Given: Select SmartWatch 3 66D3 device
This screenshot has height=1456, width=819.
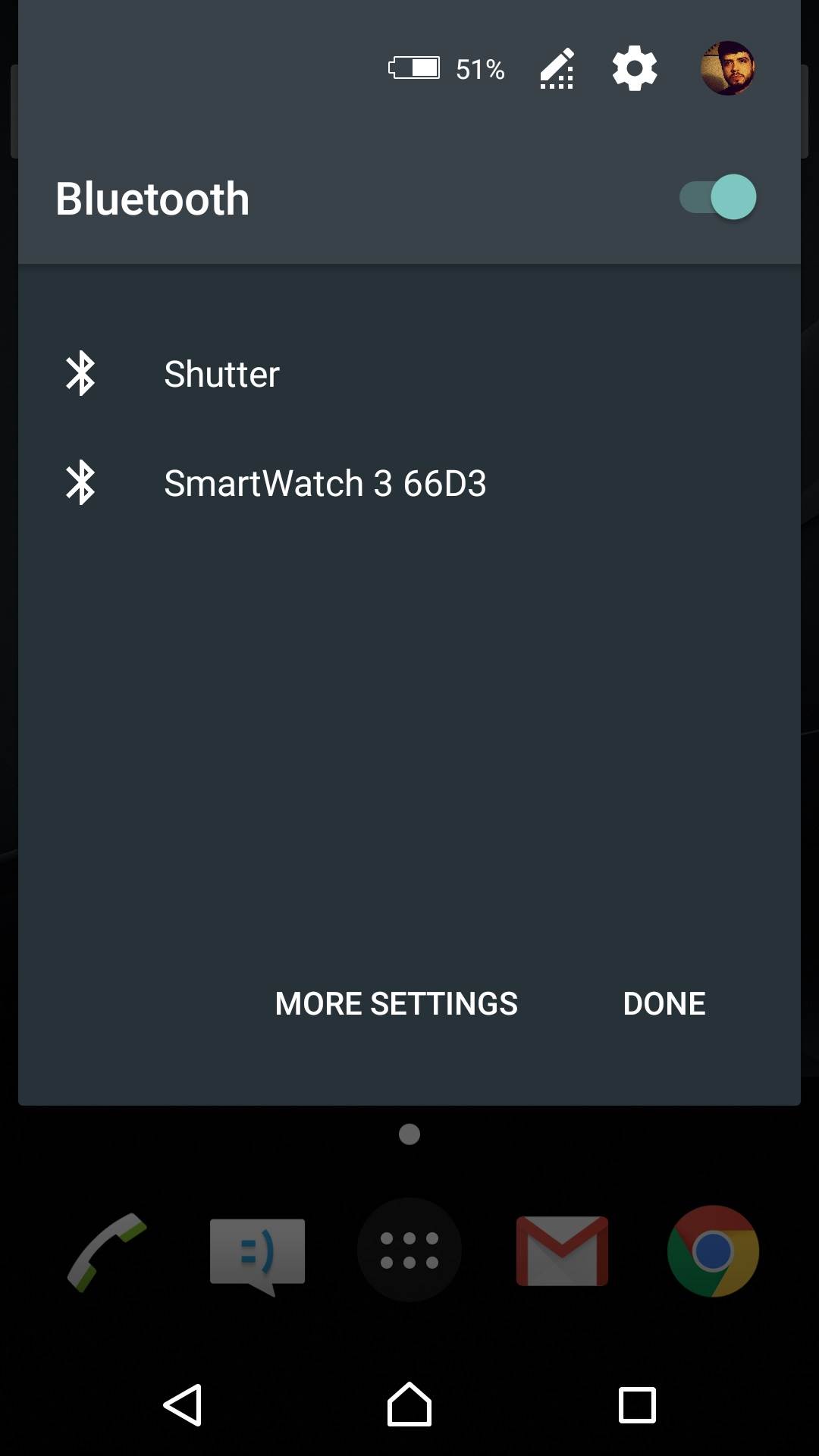Looking at the screenshot, I should tap(325, 484).
